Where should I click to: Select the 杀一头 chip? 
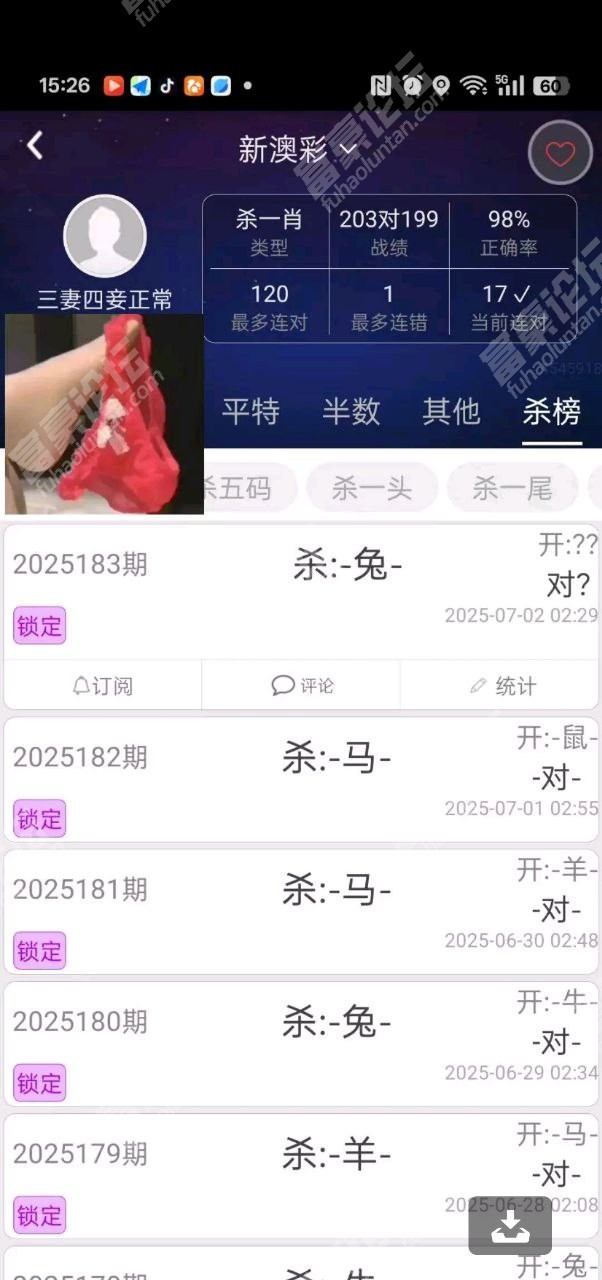pos(372,488)
